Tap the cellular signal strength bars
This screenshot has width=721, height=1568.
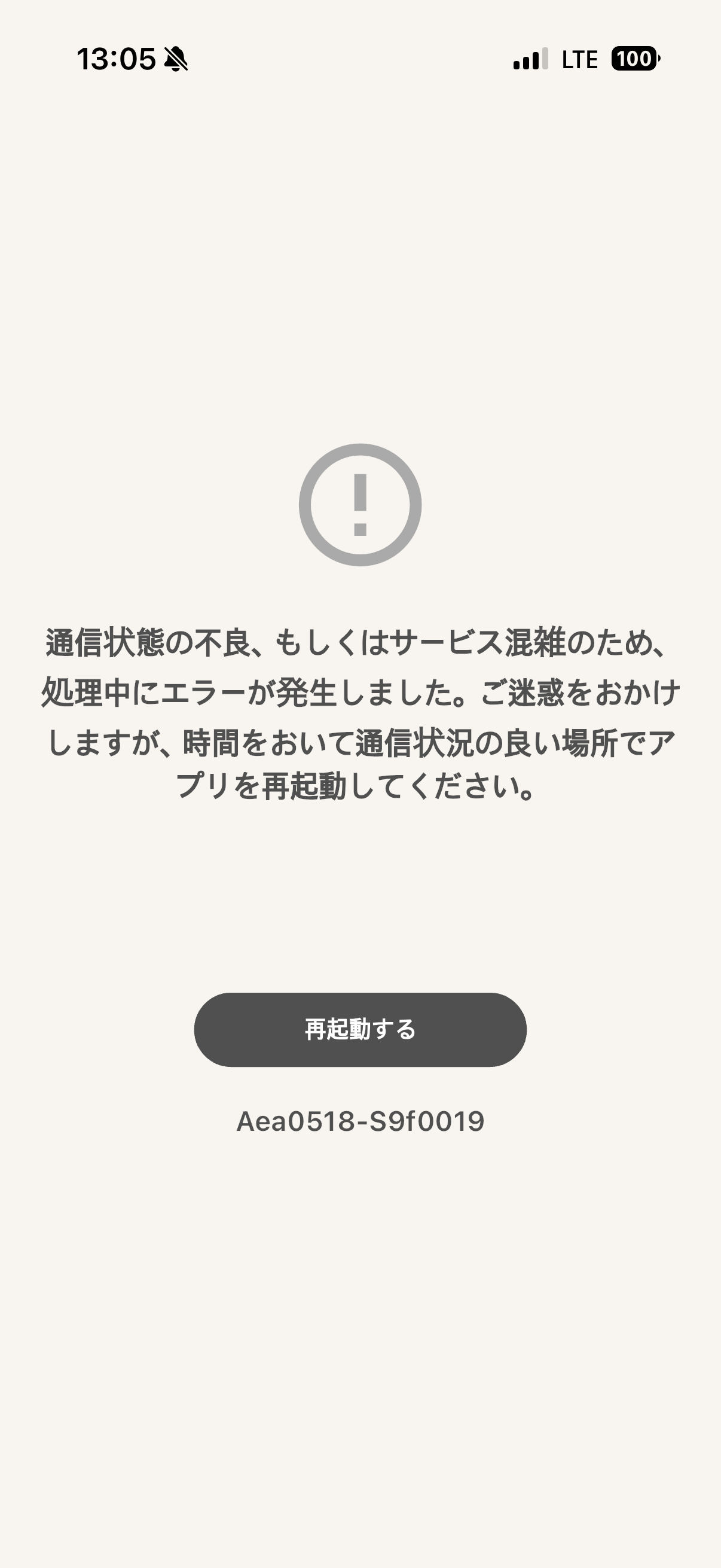tap(528, 59)
